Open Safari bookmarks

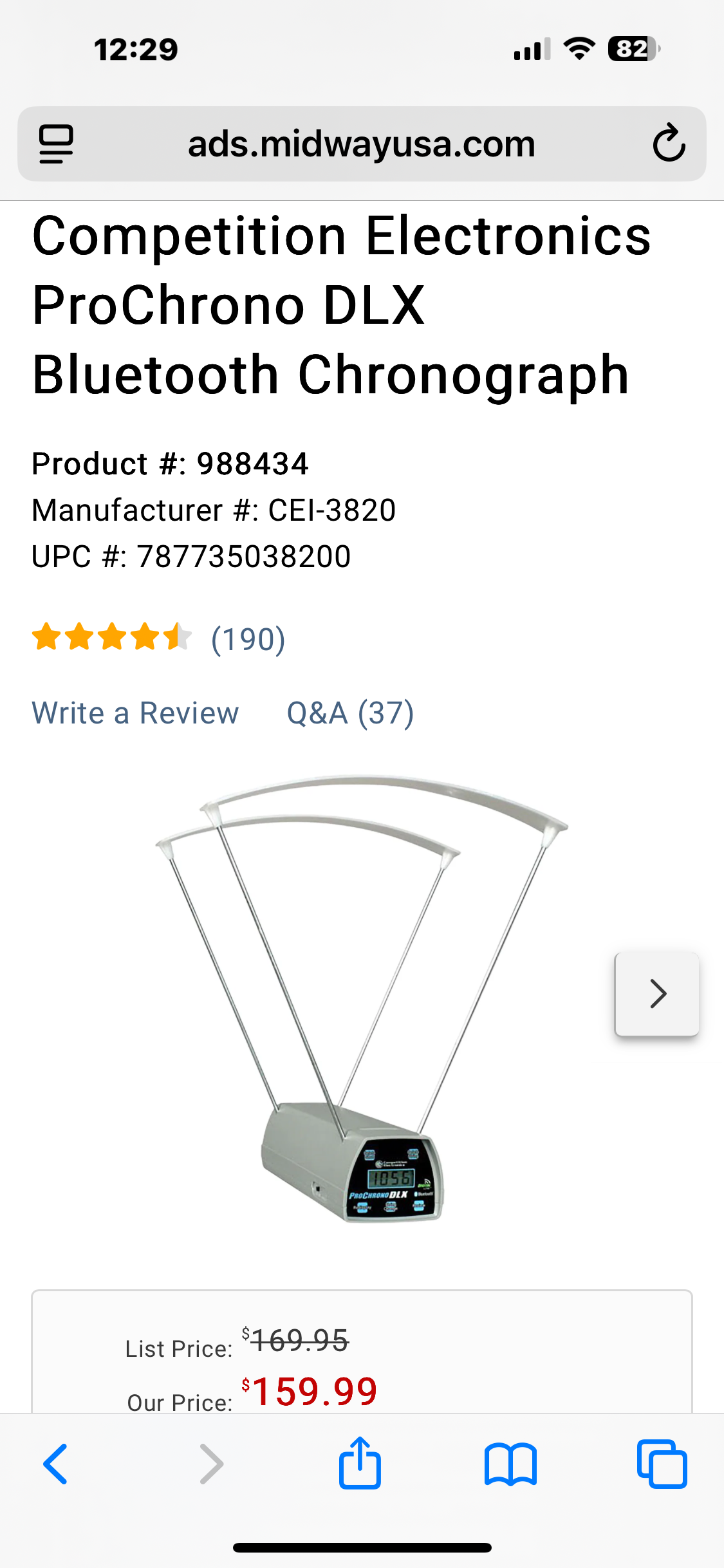(510, 1464)
